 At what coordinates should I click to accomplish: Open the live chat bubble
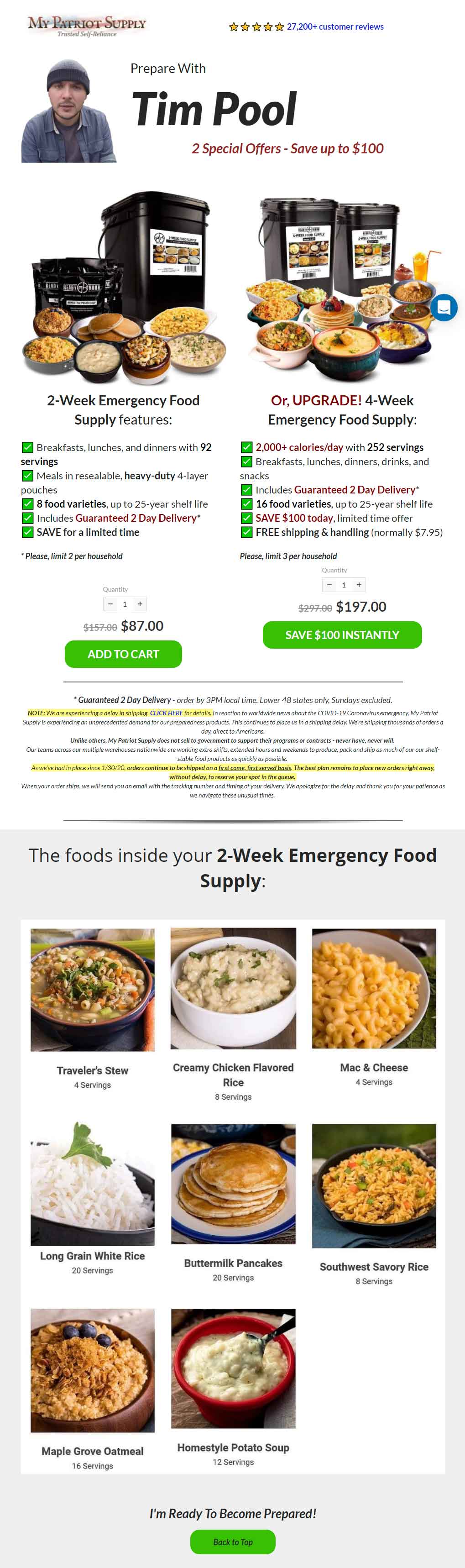[x=444, y=307]
